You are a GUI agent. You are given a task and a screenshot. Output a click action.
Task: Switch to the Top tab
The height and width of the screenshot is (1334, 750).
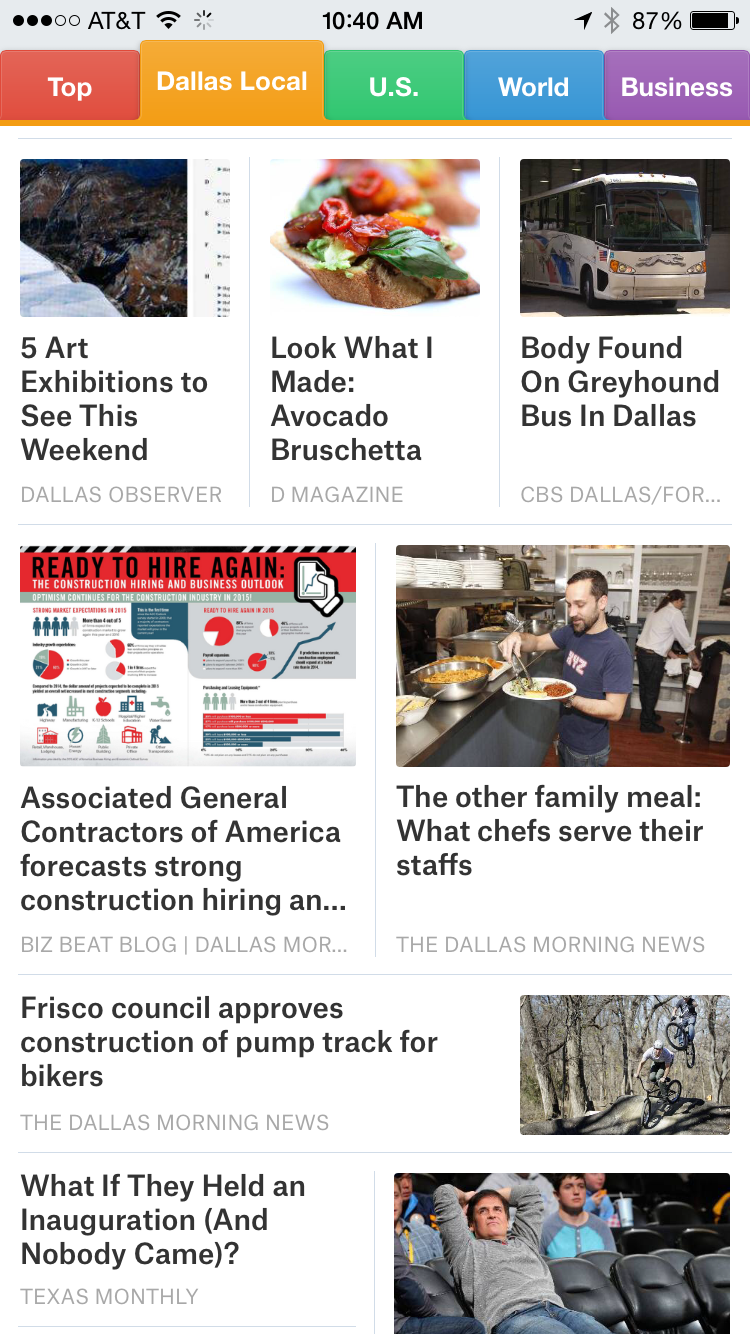[x=69, y=87]
